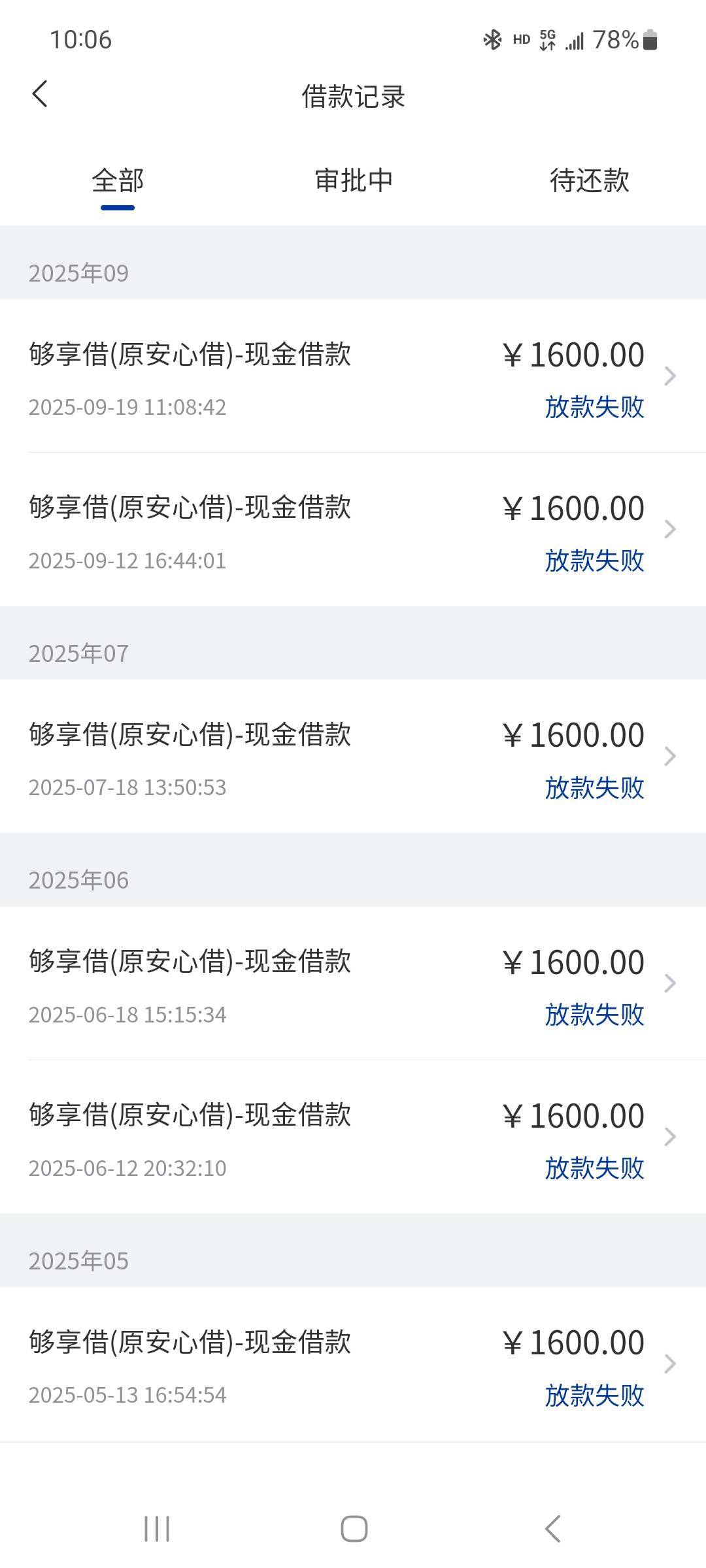
Task: Tap the system home button
Action: [354, 1529]
